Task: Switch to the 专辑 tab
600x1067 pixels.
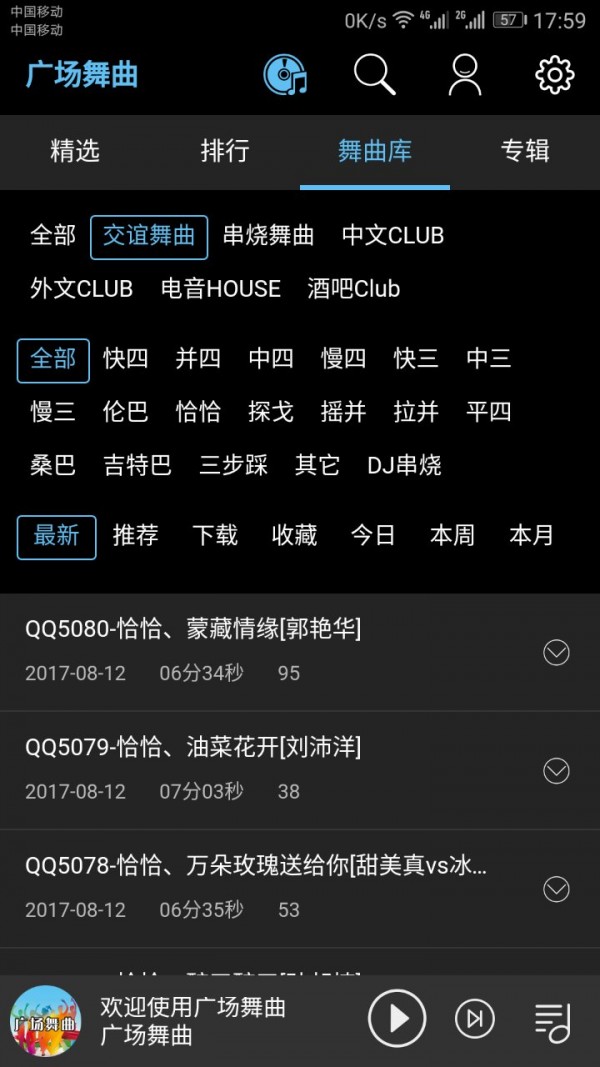Action: tap(525, 151)
